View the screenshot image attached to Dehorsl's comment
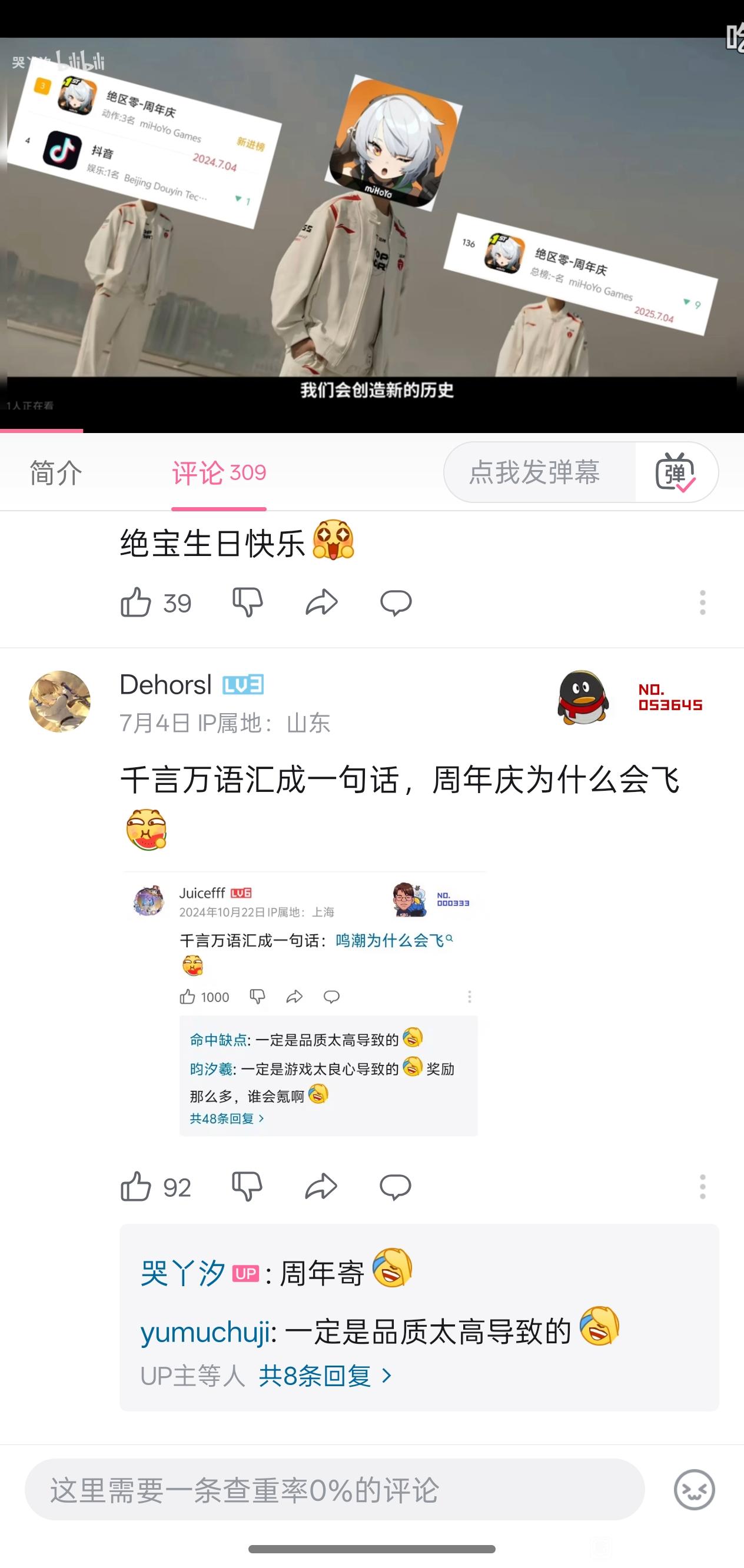The width and height of the screenshot is (744, 1568). [x=303, y=1004]
